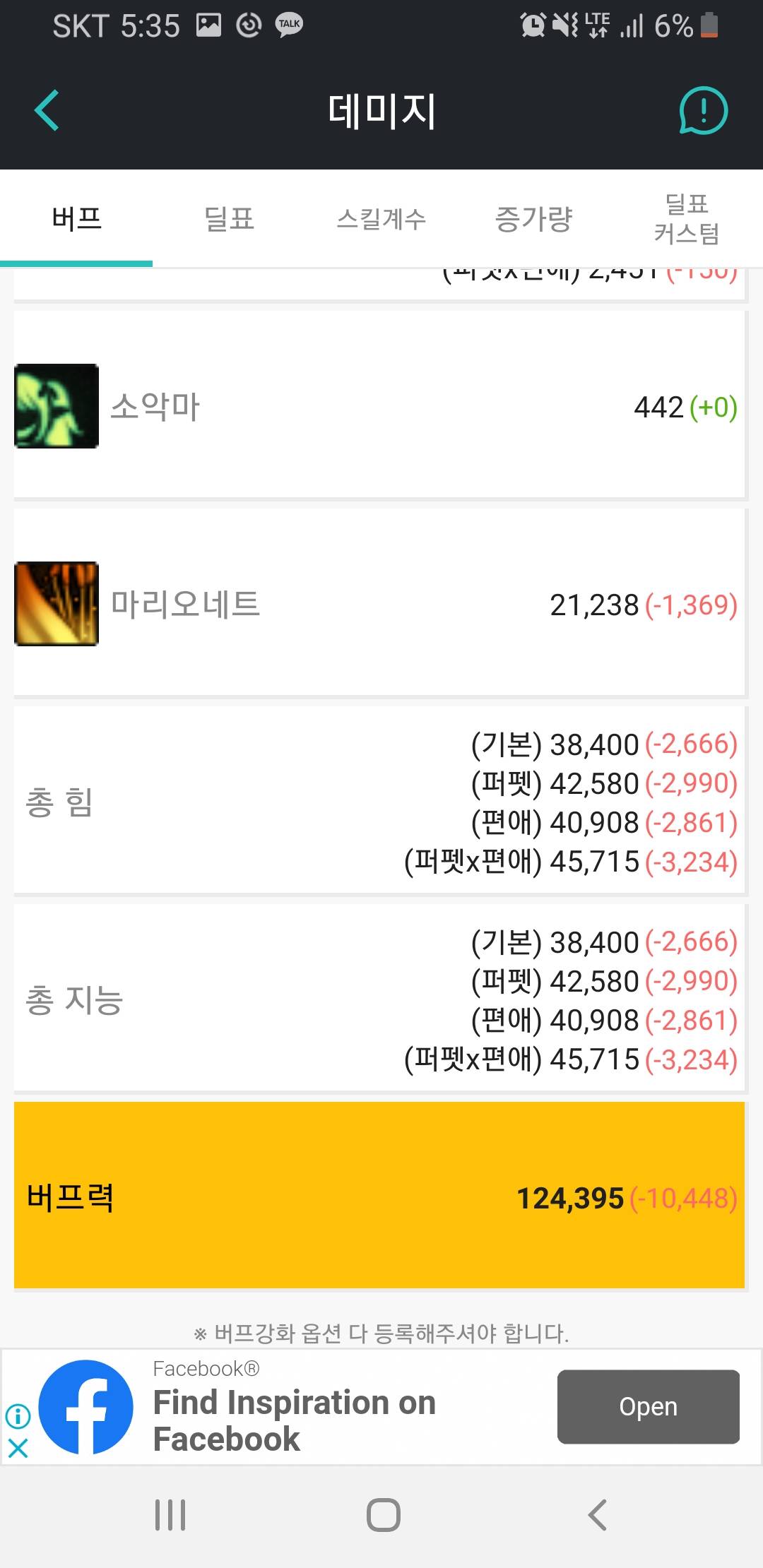Go back using the top-left arrow

[47, 111]
